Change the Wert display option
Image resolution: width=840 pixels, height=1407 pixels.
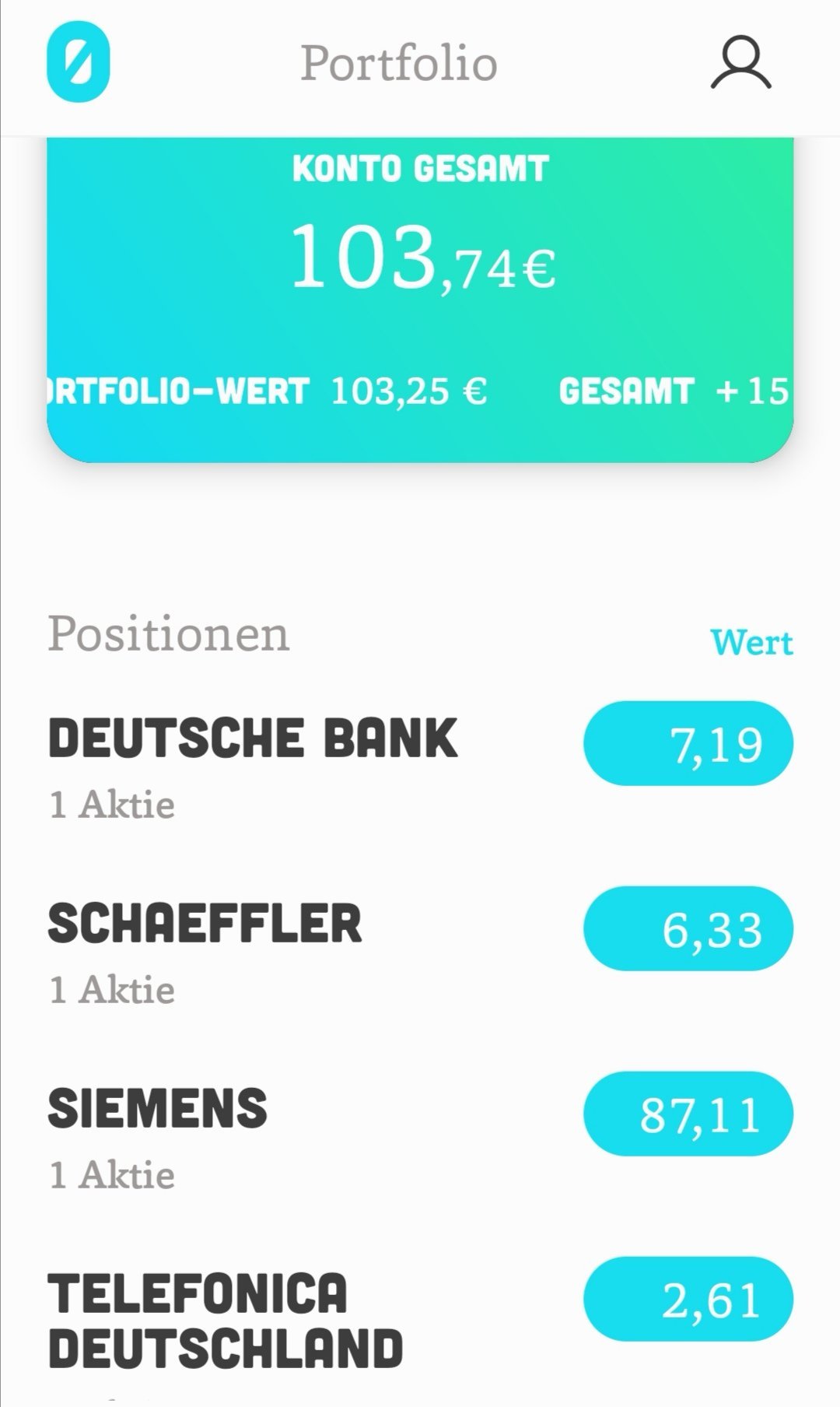pos(751,643)
